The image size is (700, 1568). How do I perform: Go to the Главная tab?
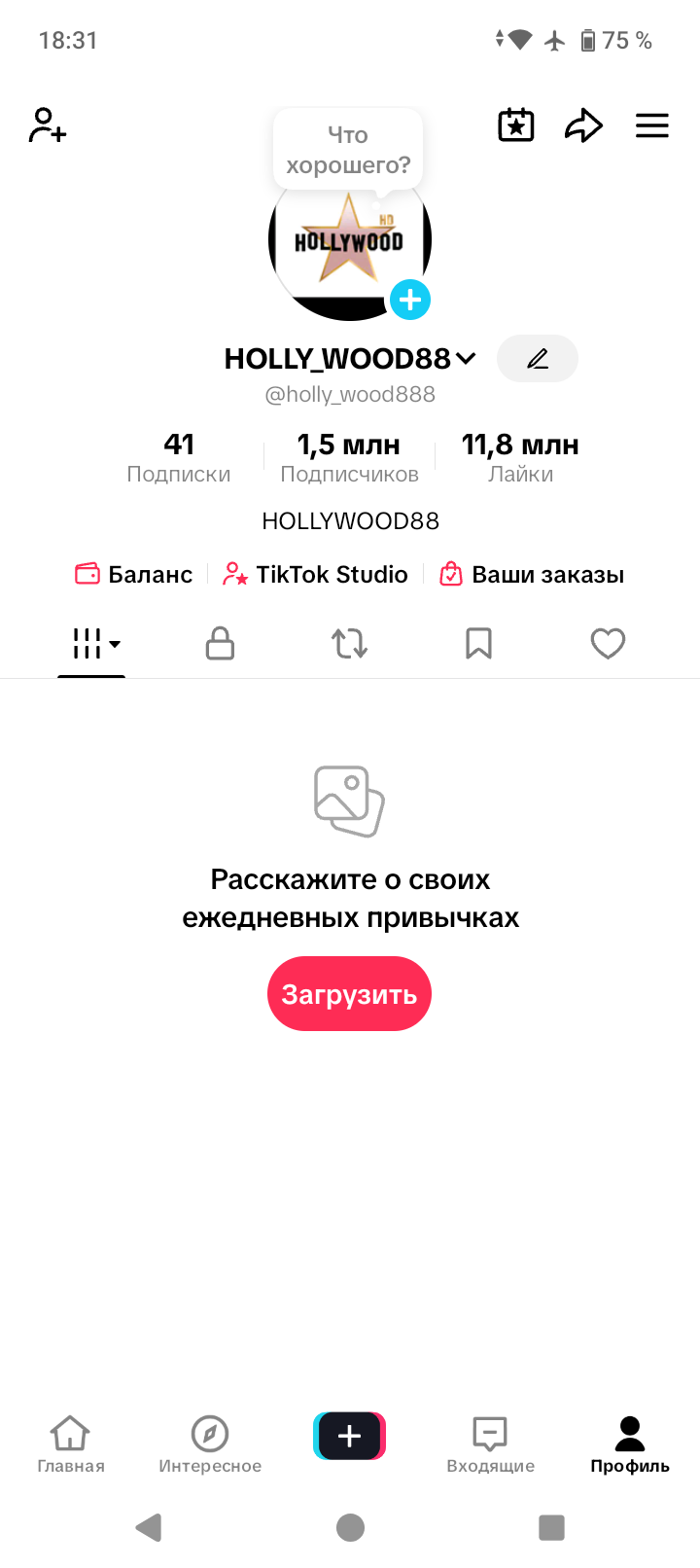point(71,1443)
